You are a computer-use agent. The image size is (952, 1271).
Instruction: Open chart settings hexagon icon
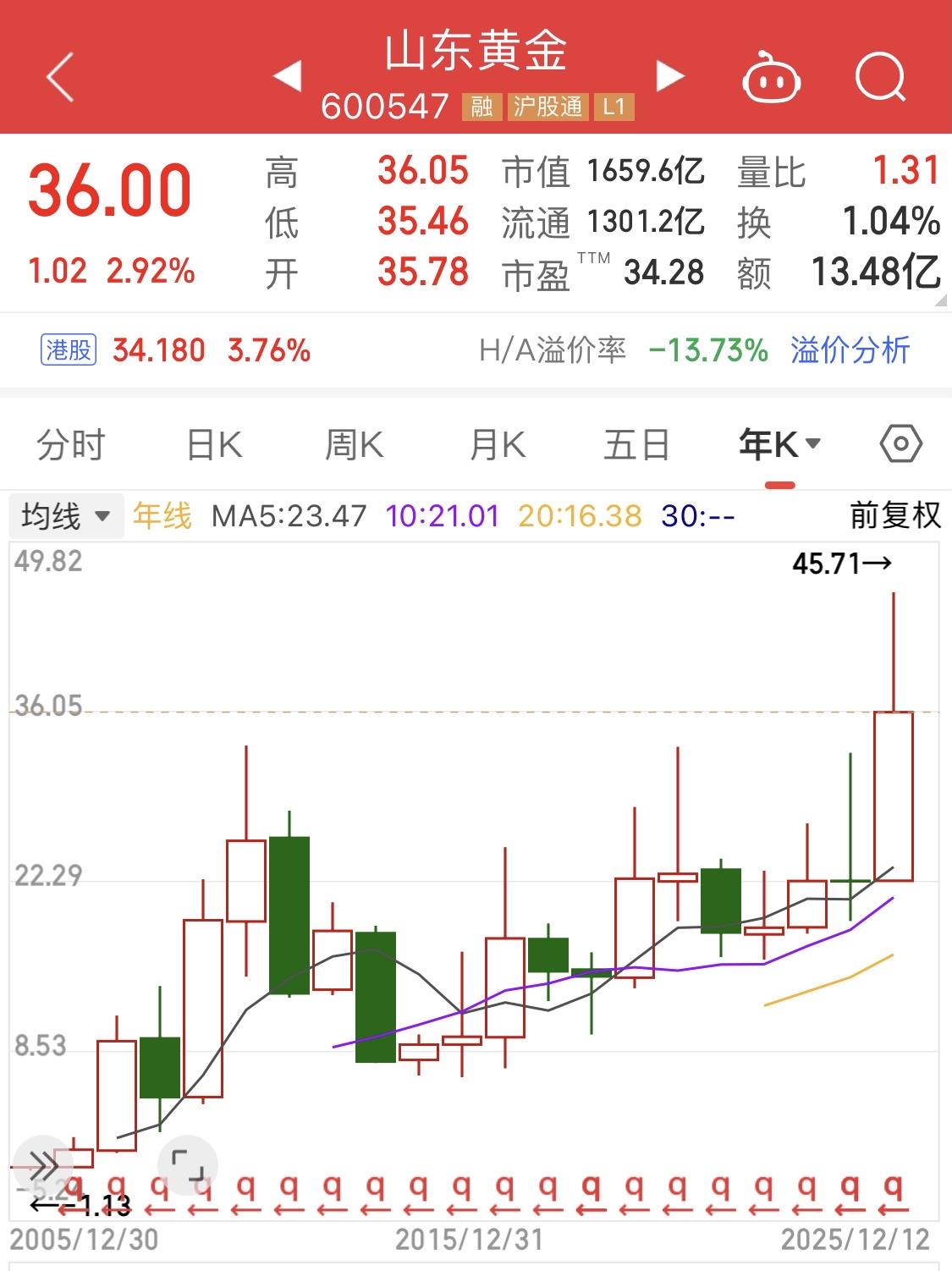coord(900,444)
